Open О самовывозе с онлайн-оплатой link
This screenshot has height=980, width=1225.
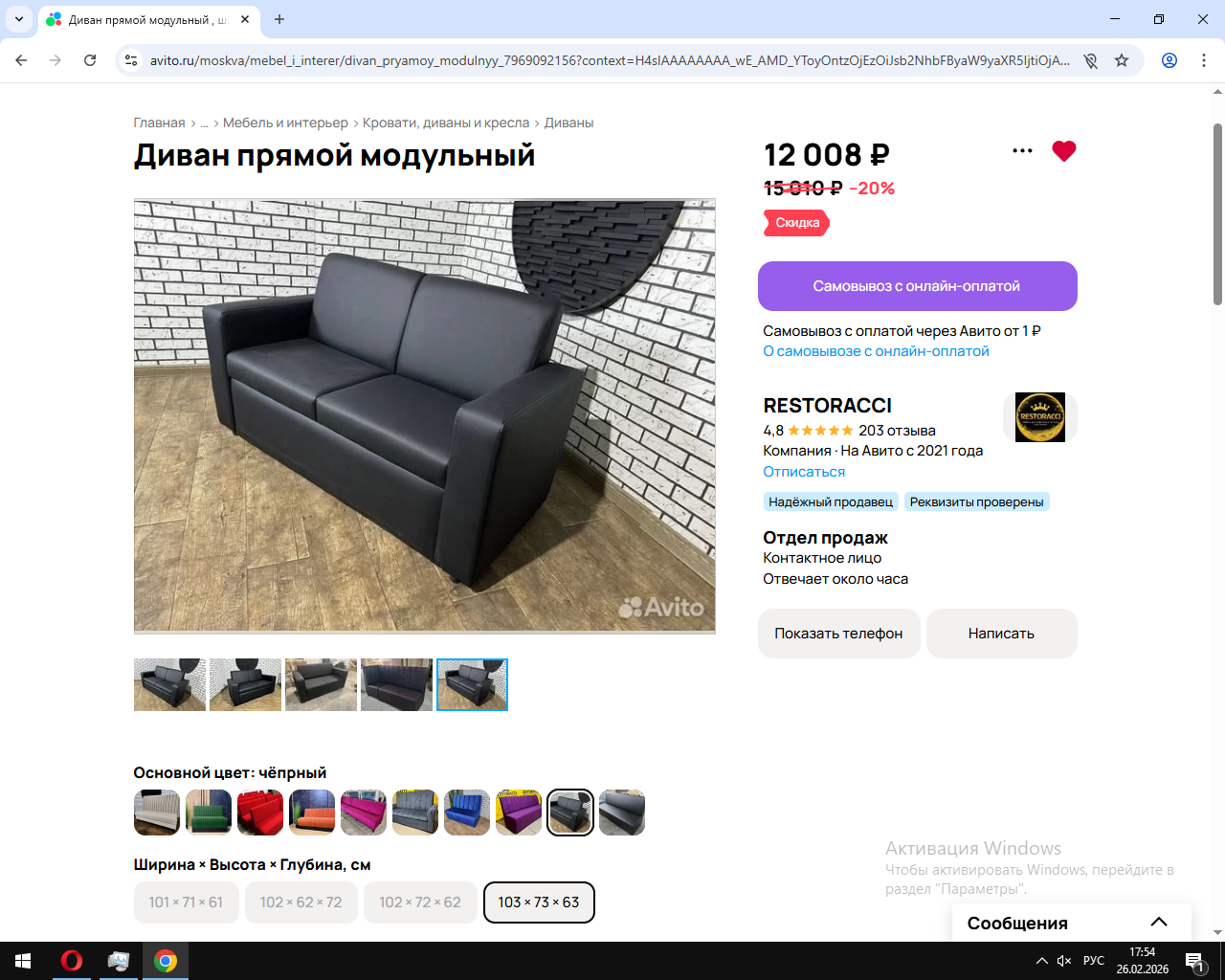(876, 351)
